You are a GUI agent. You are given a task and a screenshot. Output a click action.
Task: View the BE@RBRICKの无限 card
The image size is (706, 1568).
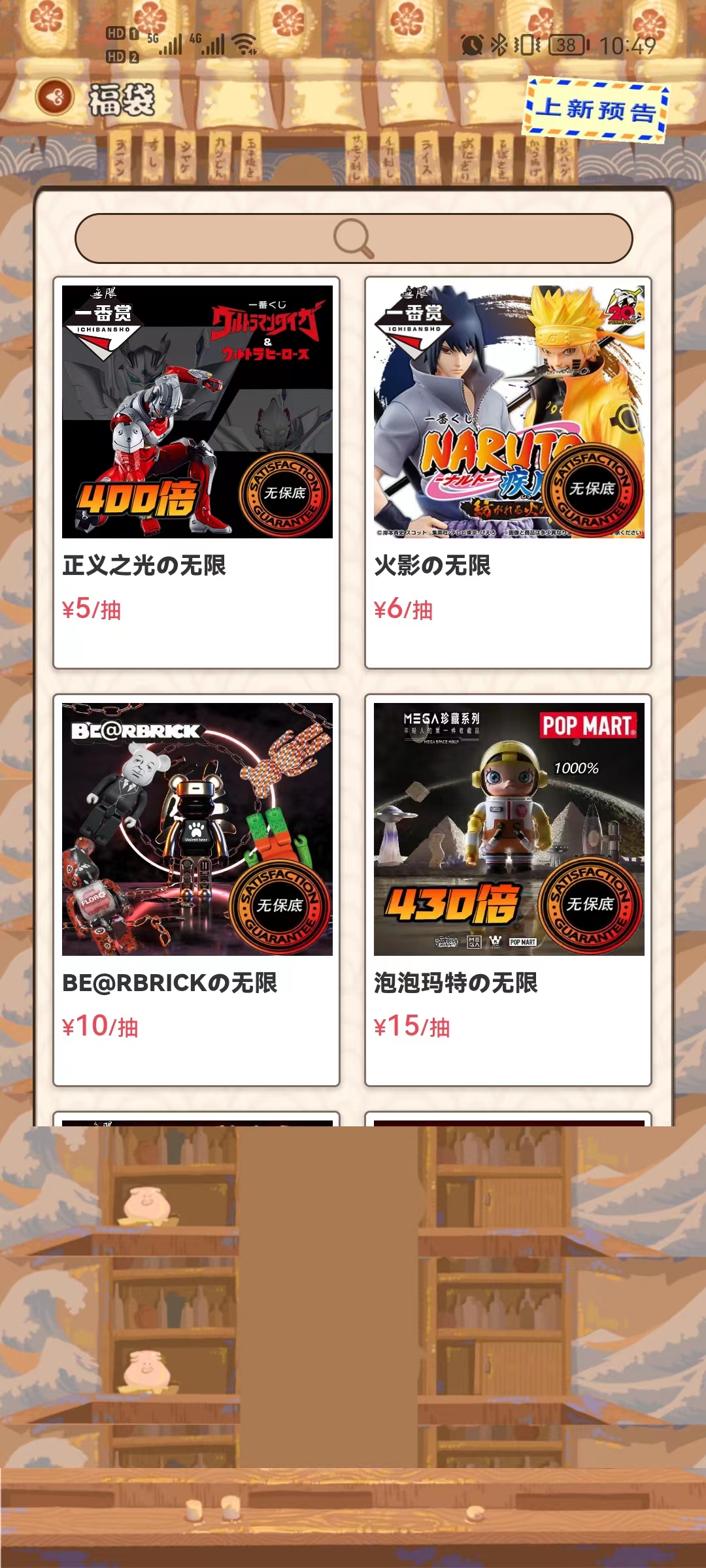pyautogui.click(x=197, y=889)
